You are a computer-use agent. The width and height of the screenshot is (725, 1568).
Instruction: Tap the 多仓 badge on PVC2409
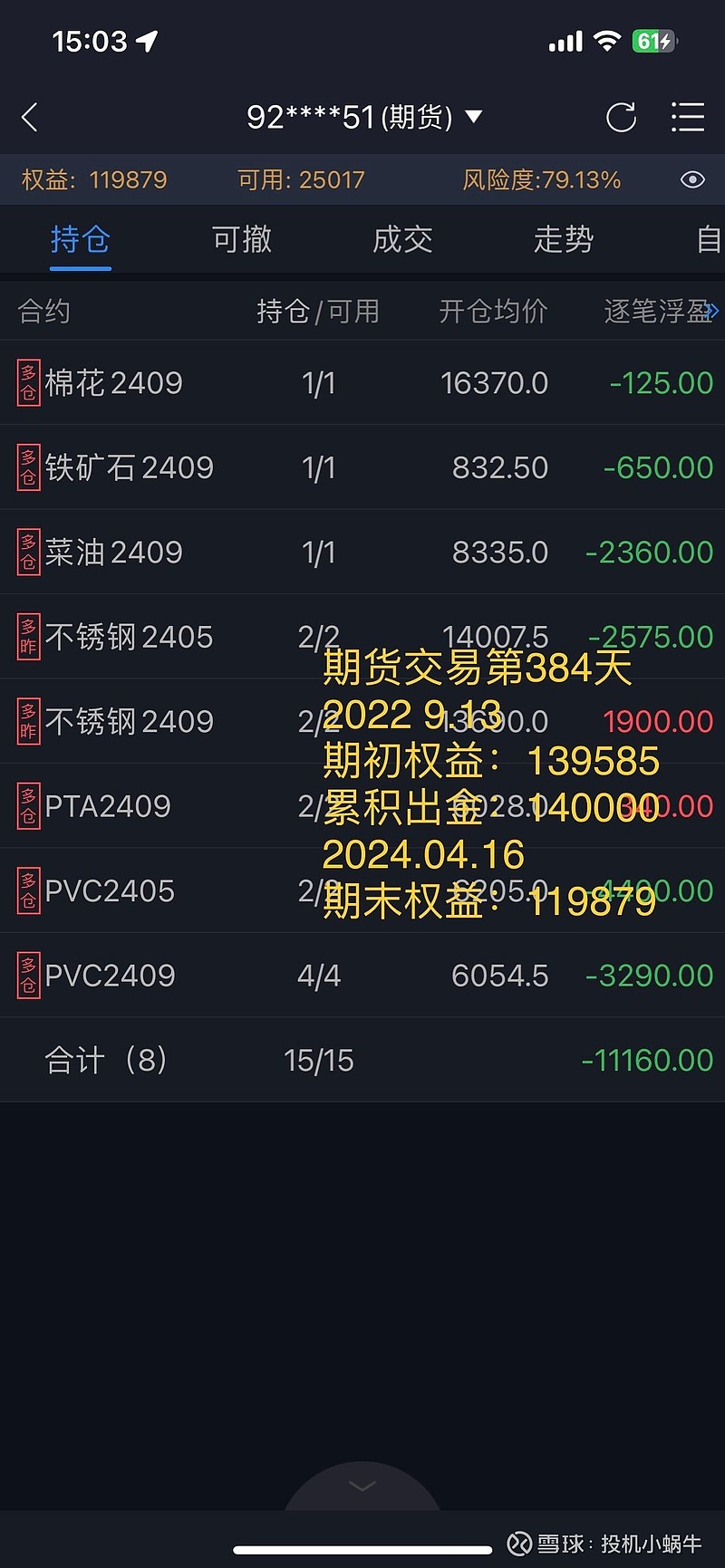(x=28, y=975)
